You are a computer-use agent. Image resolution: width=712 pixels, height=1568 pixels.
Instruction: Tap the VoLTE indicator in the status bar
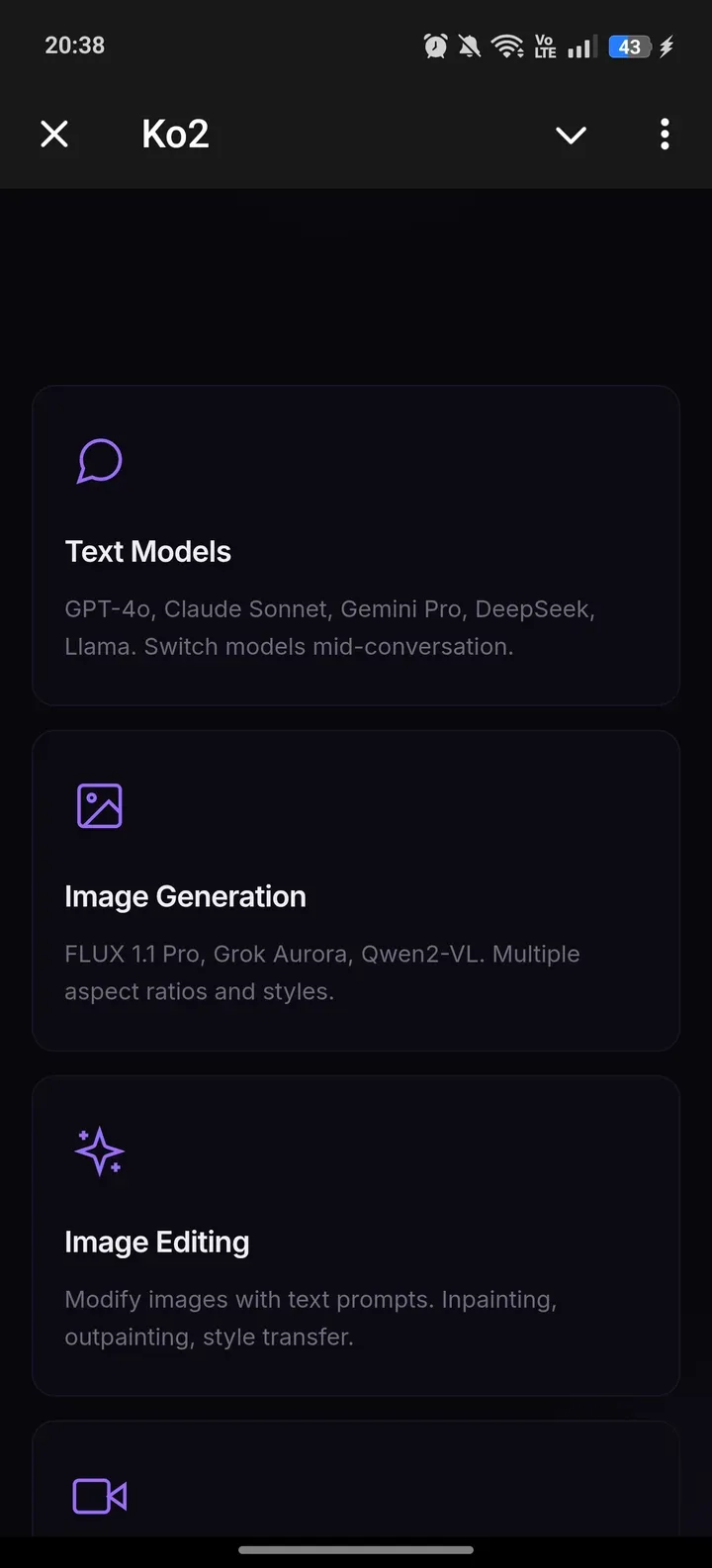[544, 46]
